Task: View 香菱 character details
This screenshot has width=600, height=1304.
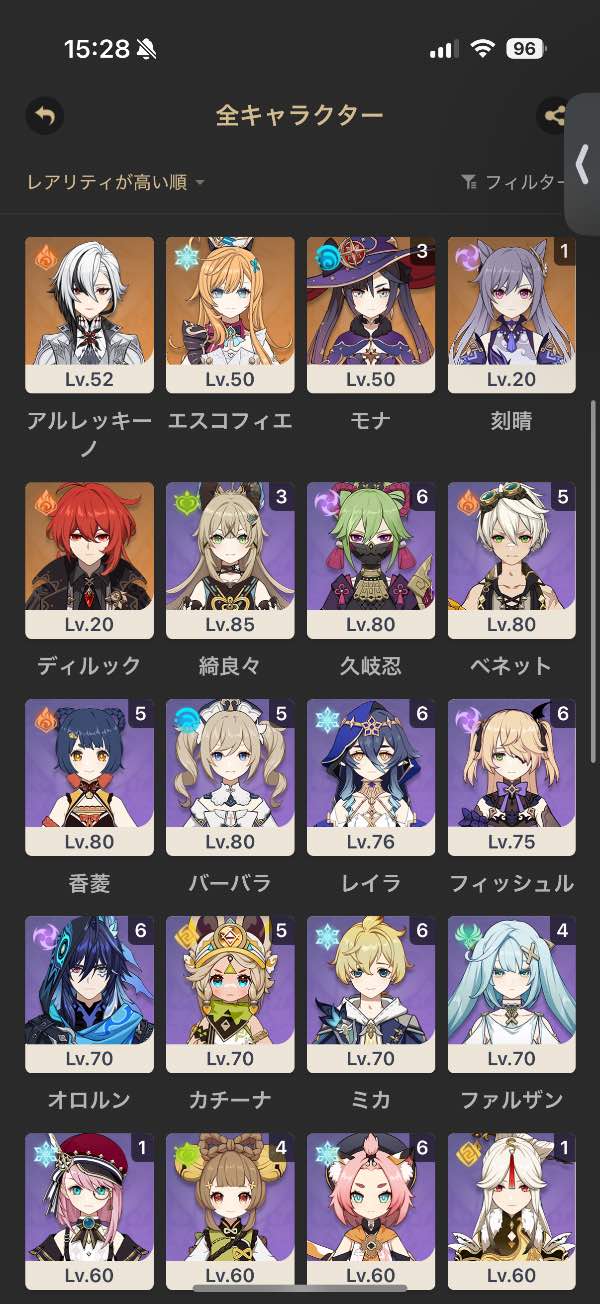Action: tap(89, 777)
